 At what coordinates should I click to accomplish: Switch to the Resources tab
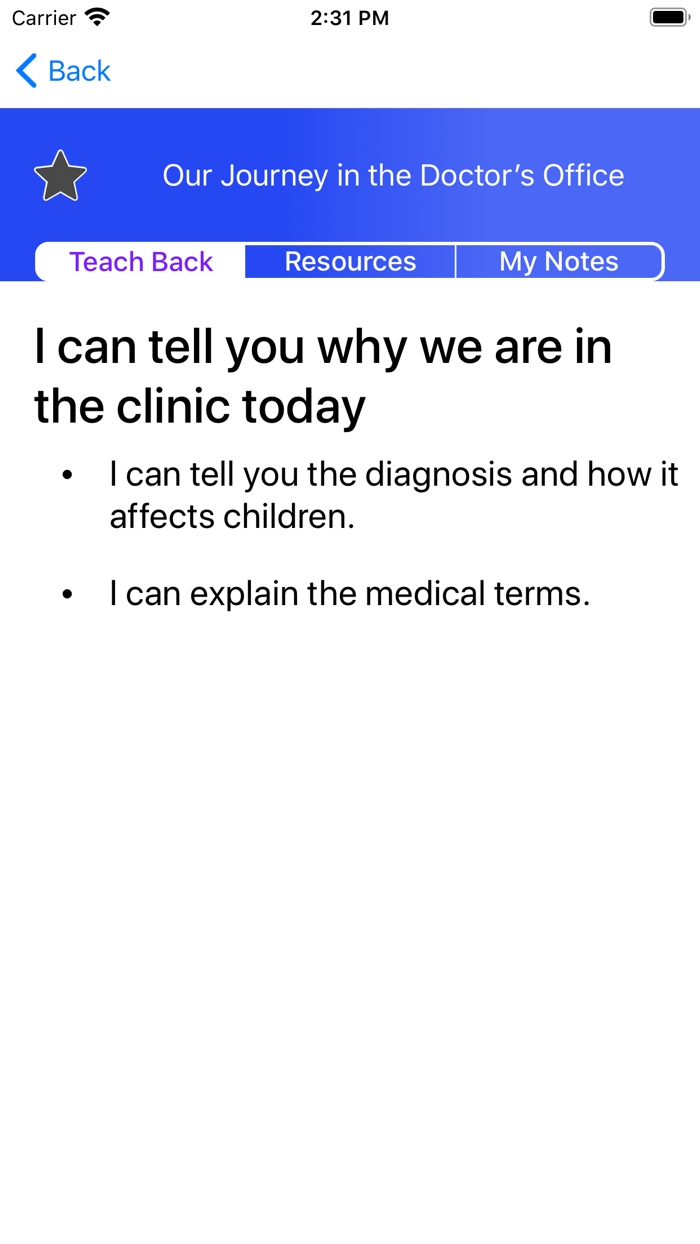tap(350, 261)
